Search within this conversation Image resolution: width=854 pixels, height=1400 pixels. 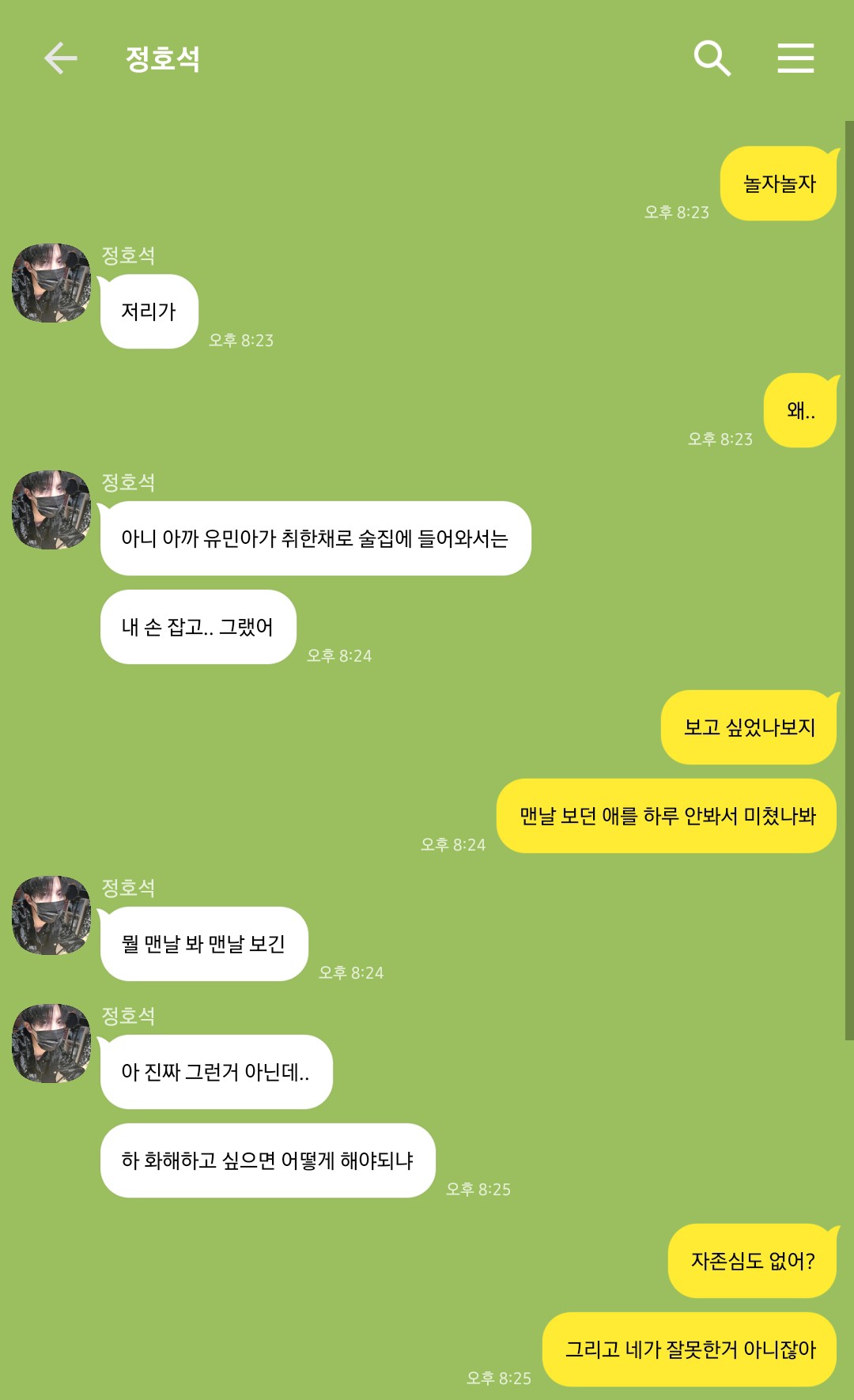pyautogui.click(x=712, y=58)
